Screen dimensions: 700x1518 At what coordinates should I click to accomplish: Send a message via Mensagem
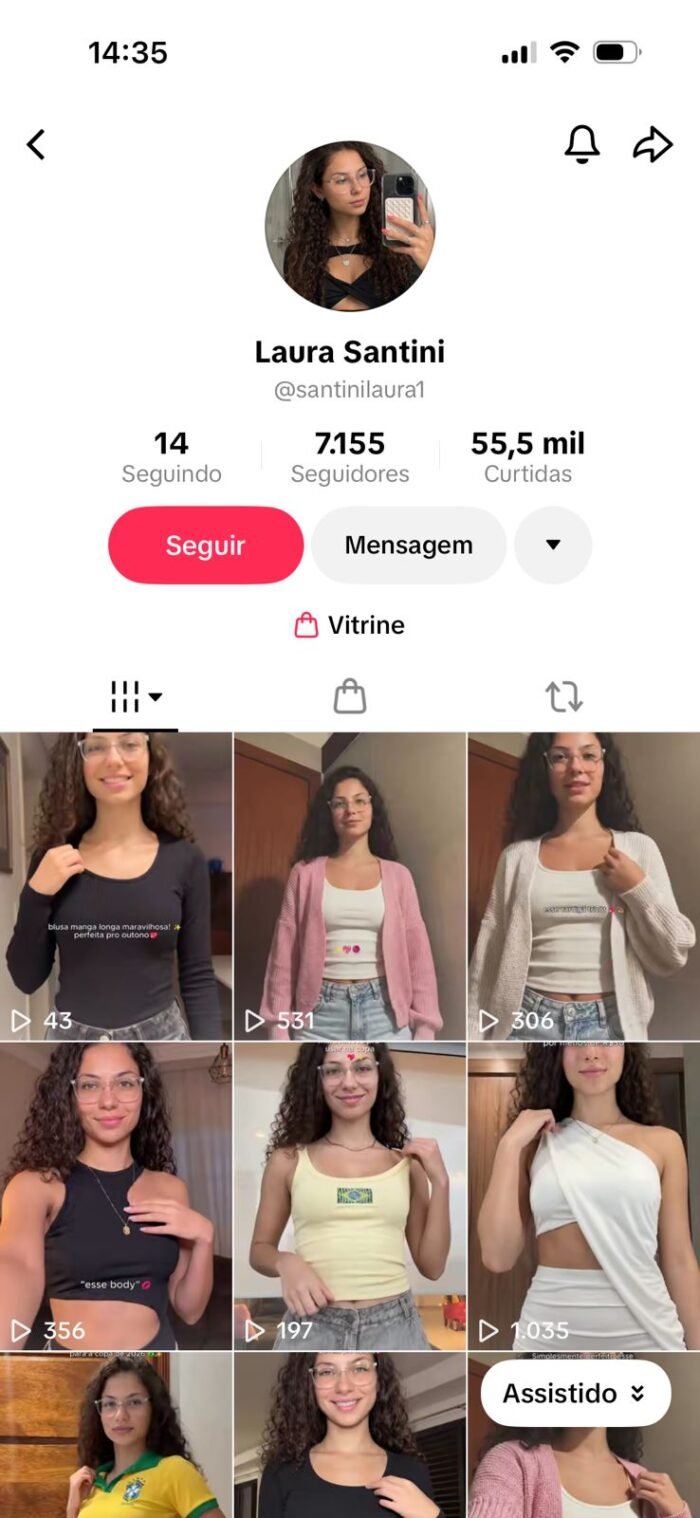[408, 545]
